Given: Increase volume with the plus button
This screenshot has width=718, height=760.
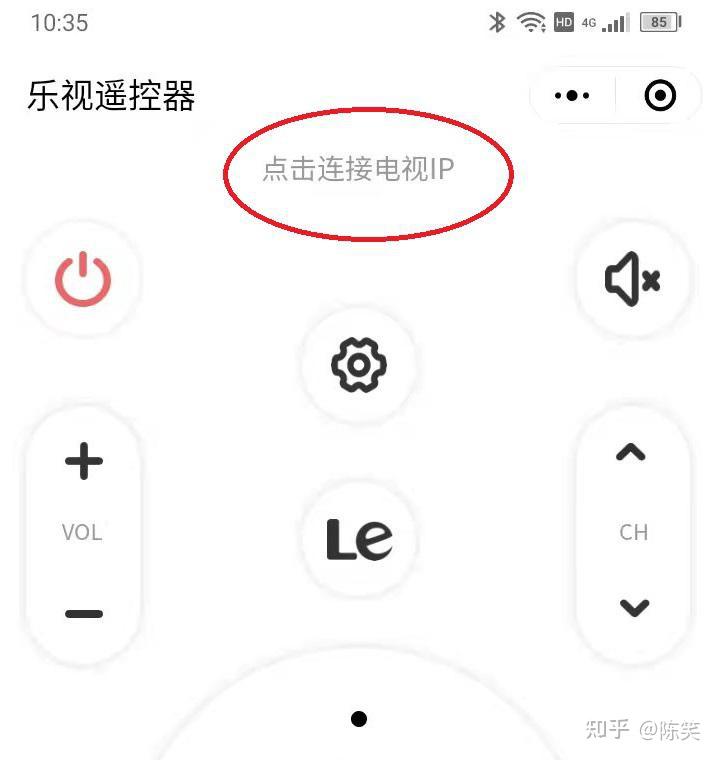Looking at the screenshot, I should pos(83,462).
